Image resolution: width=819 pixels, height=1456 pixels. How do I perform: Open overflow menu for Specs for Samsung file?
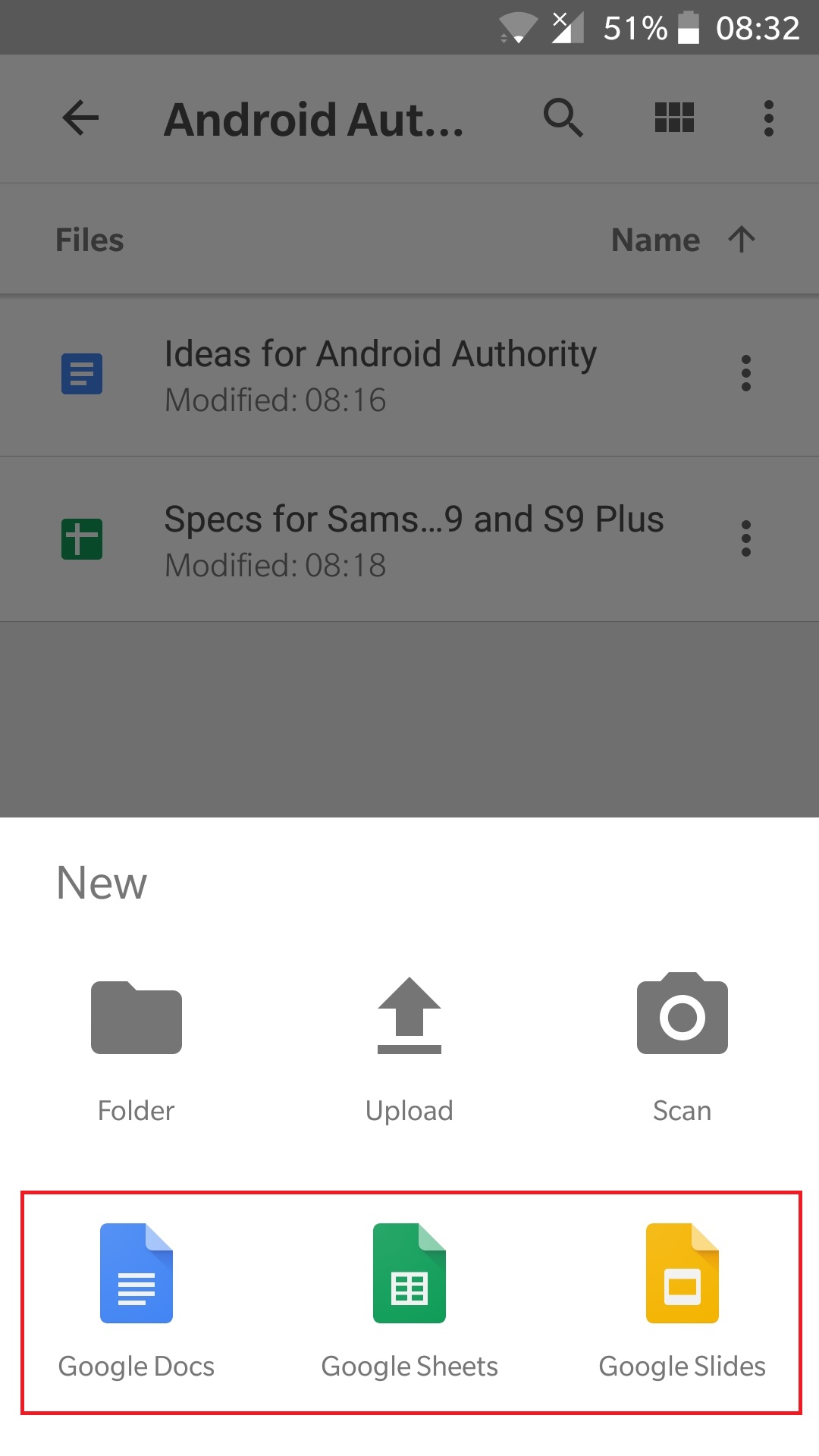pos(745,538)
